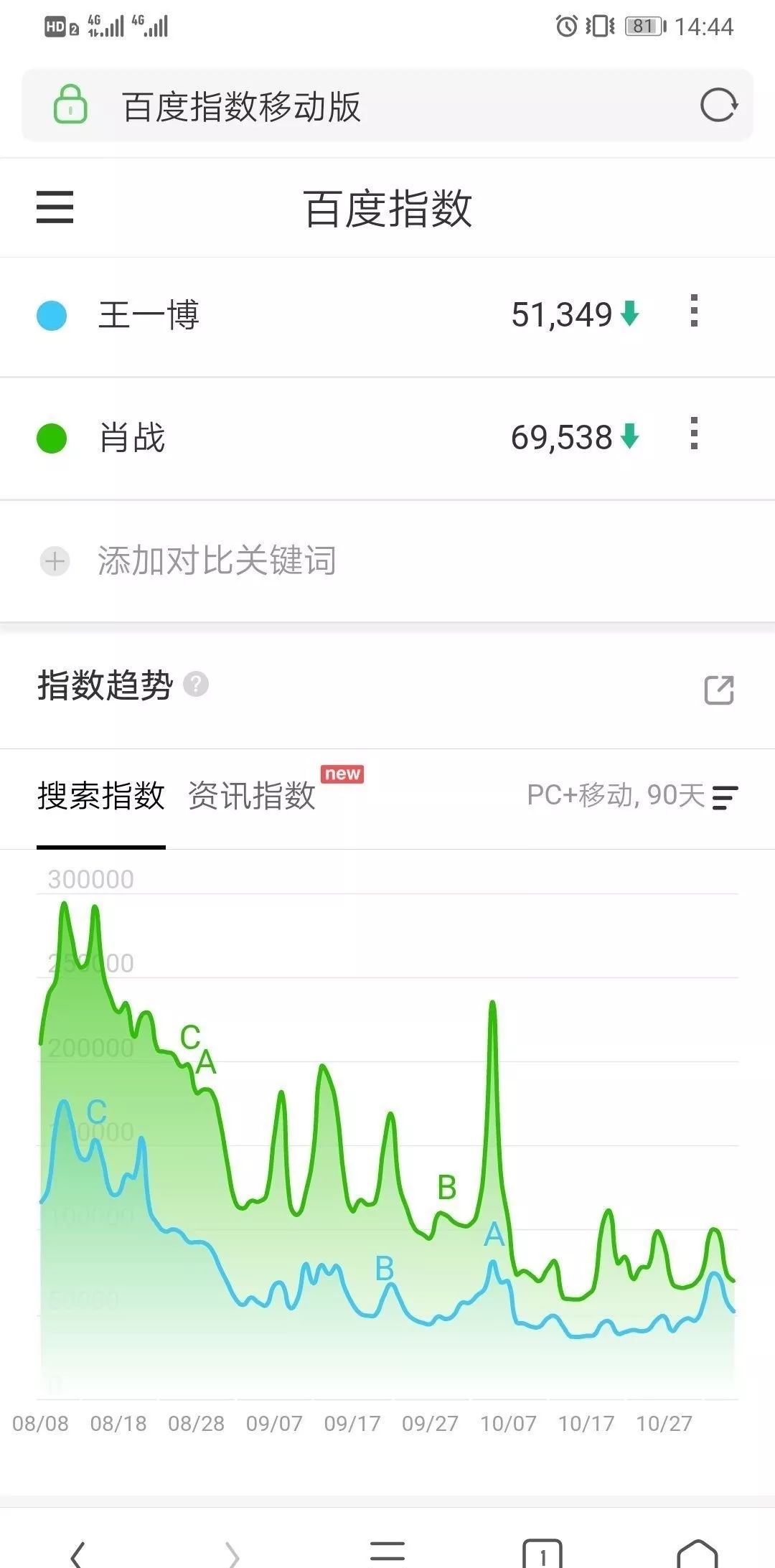
Task: Open the browser tabs switcher
Action: click(542, 1553)
